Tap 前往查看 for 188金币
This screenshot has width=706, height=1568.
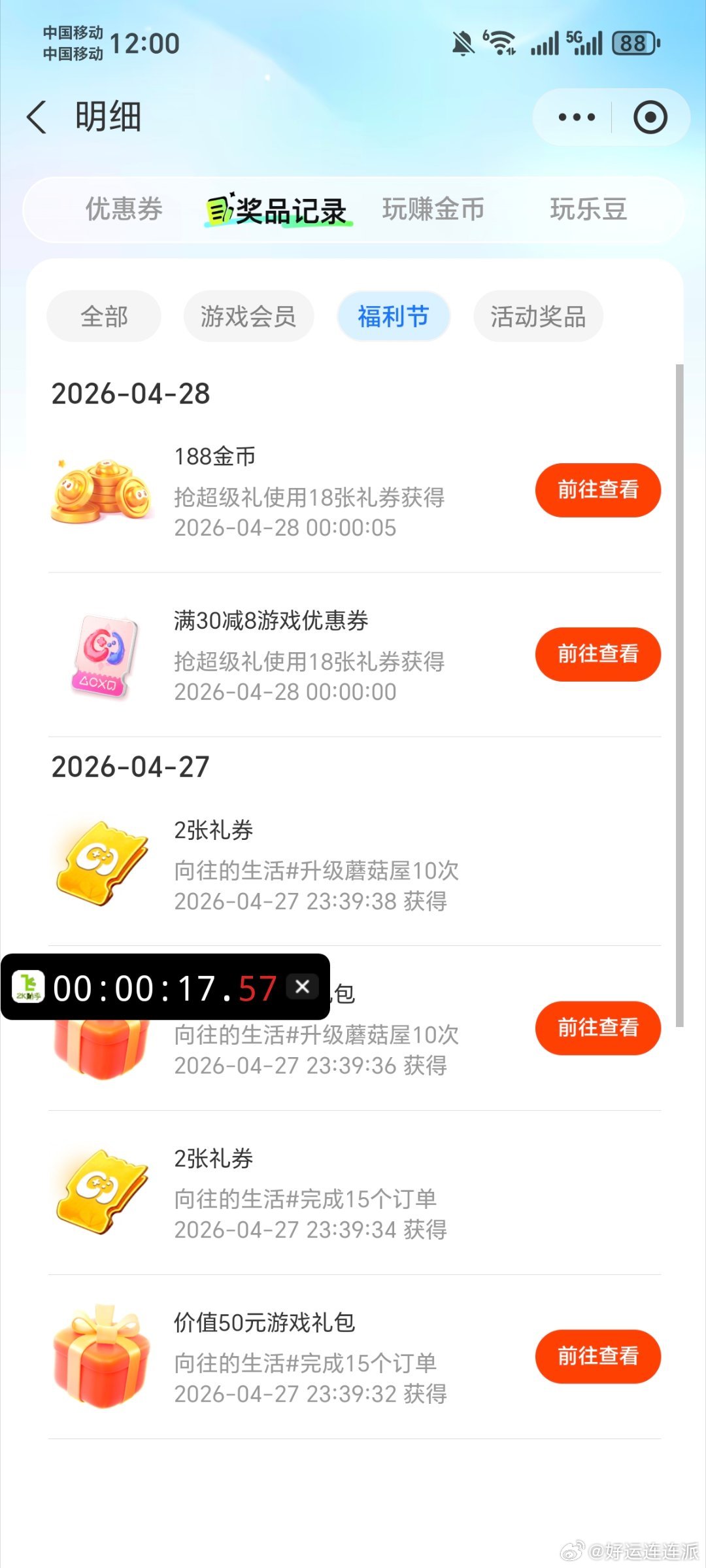coord(597,490)
